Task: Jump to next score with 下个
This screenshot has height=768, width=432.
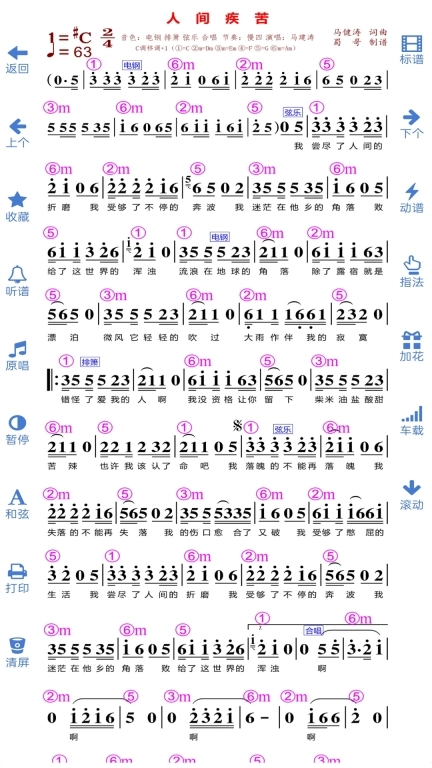Action: click(x=412, y=125)
